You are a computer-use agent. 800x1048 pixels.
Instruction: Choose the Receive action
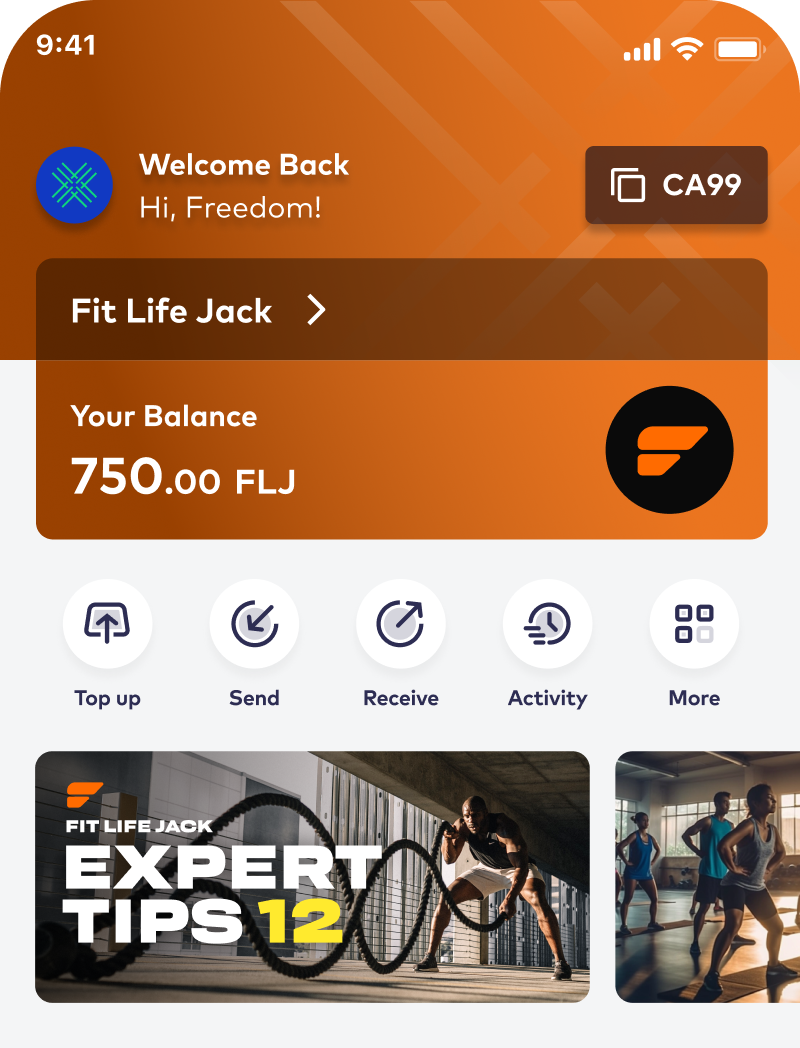tap(401, 624)
